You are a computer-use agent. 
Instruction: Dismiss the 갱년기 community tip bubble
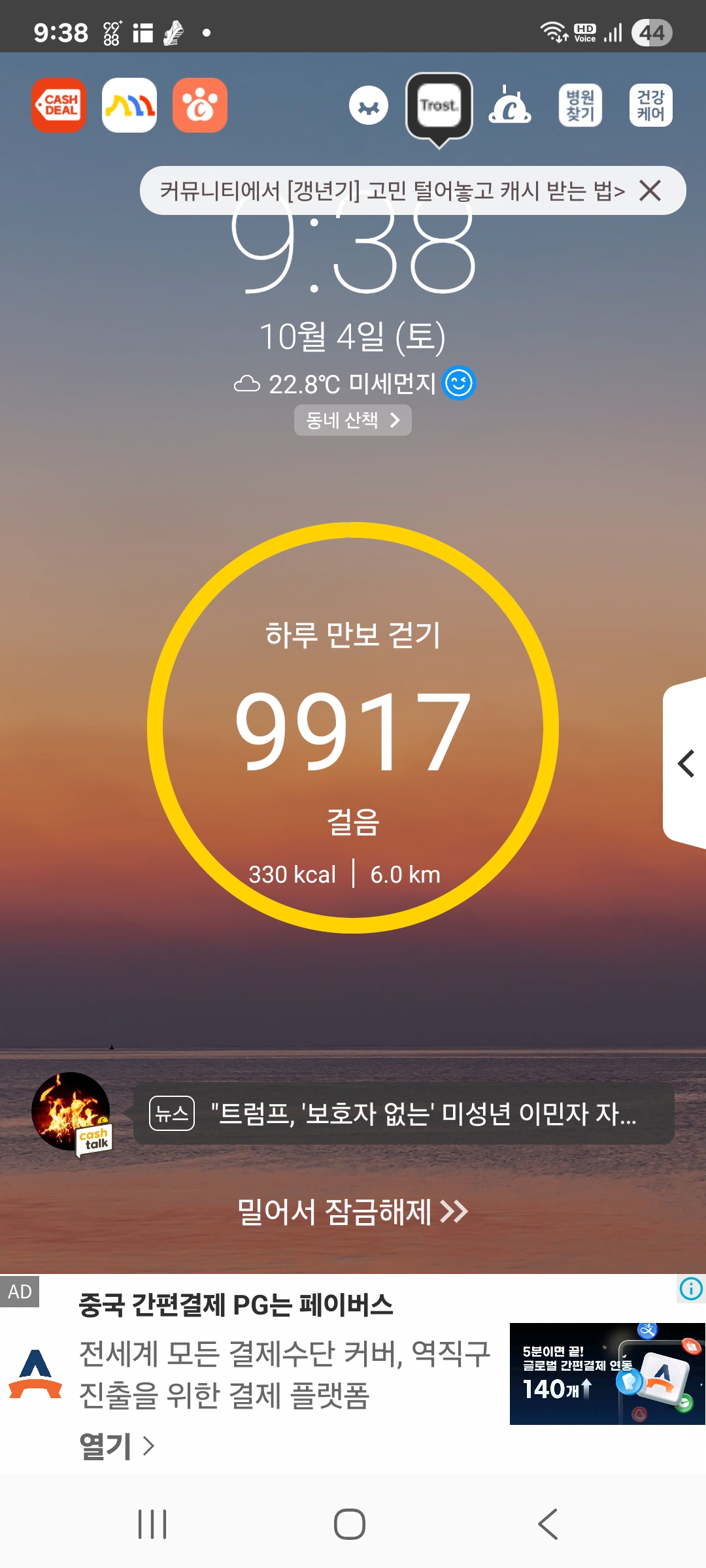(x=650, y=191)
